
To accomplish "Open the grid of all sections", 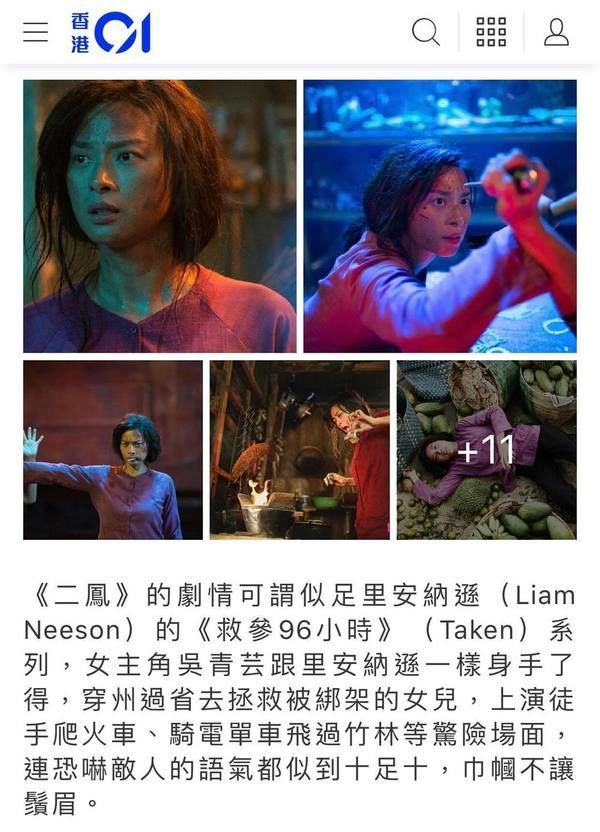I will (491, 32).
